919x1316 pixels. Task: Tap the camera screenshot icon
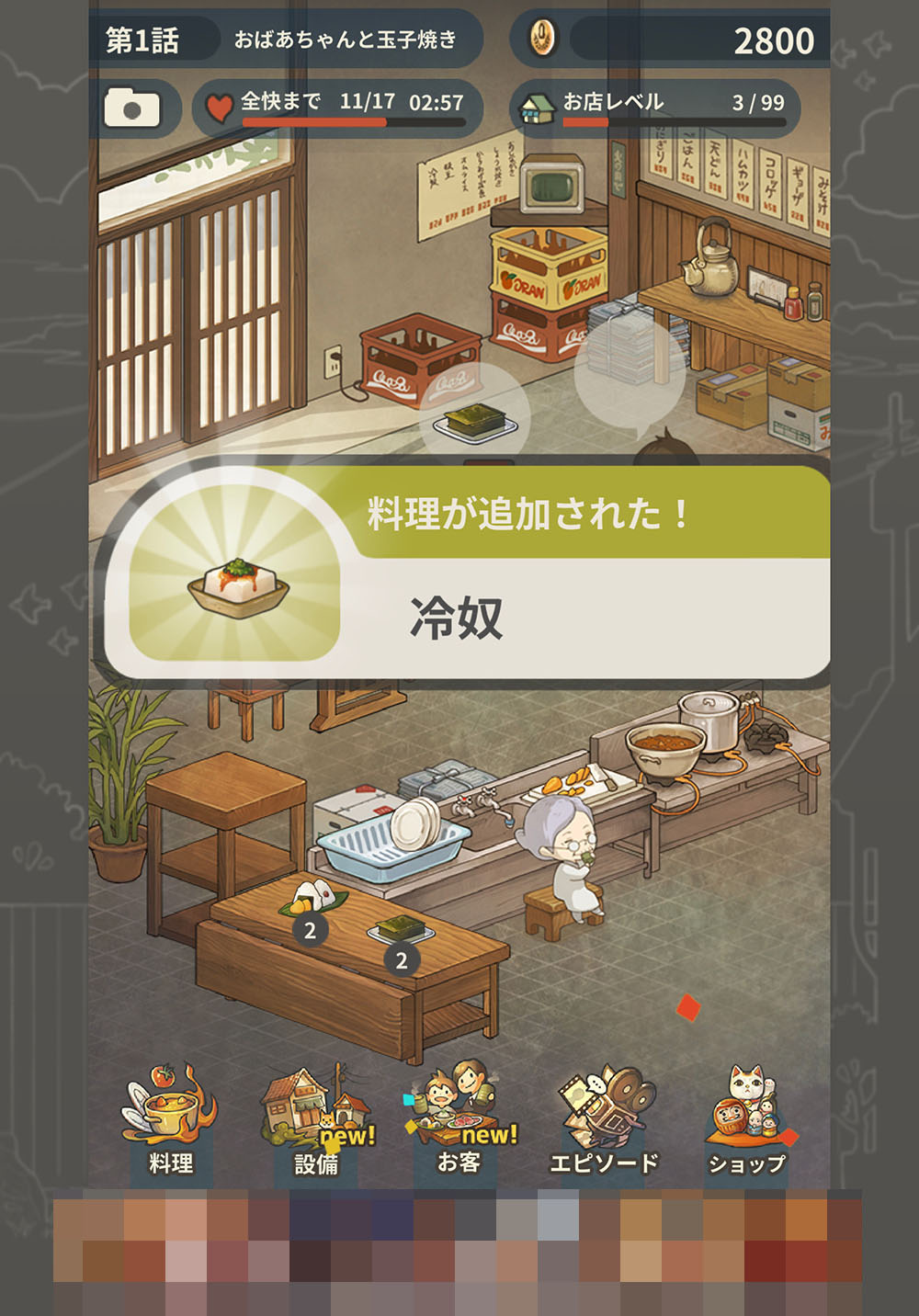(133, 108)
